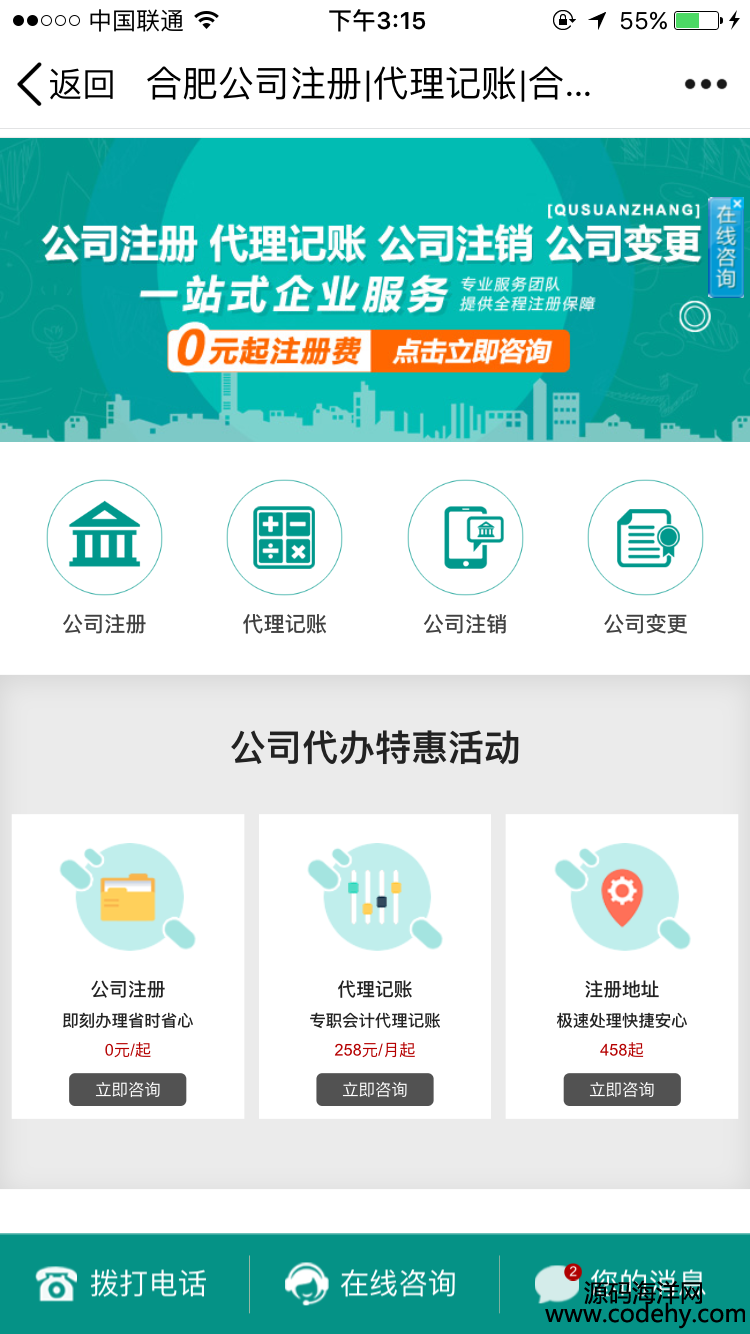Tap 立即咨询 under 注册地址 458起
This screenshot has height=1334, width=750.
pyautogui.click(x=622, y=1089)
